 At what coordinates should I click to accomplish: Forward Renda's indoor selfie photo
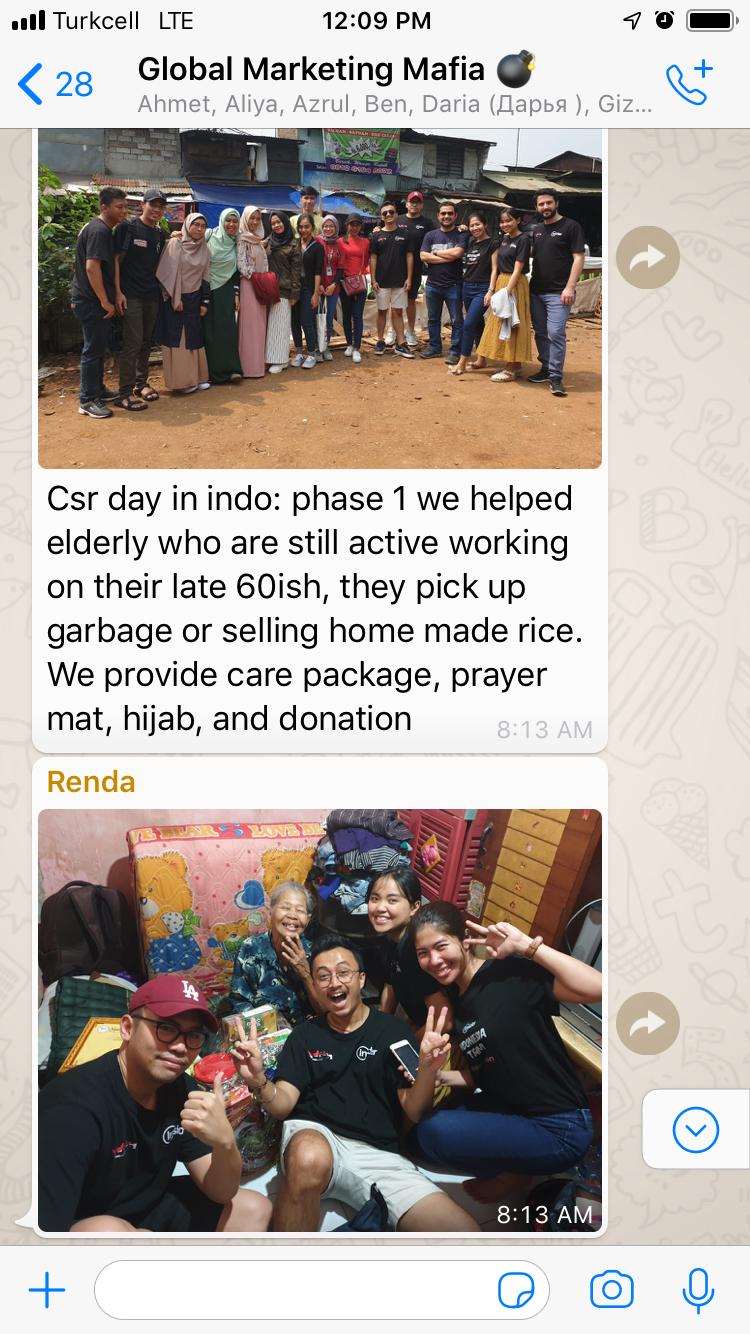tap(647, 1024)
